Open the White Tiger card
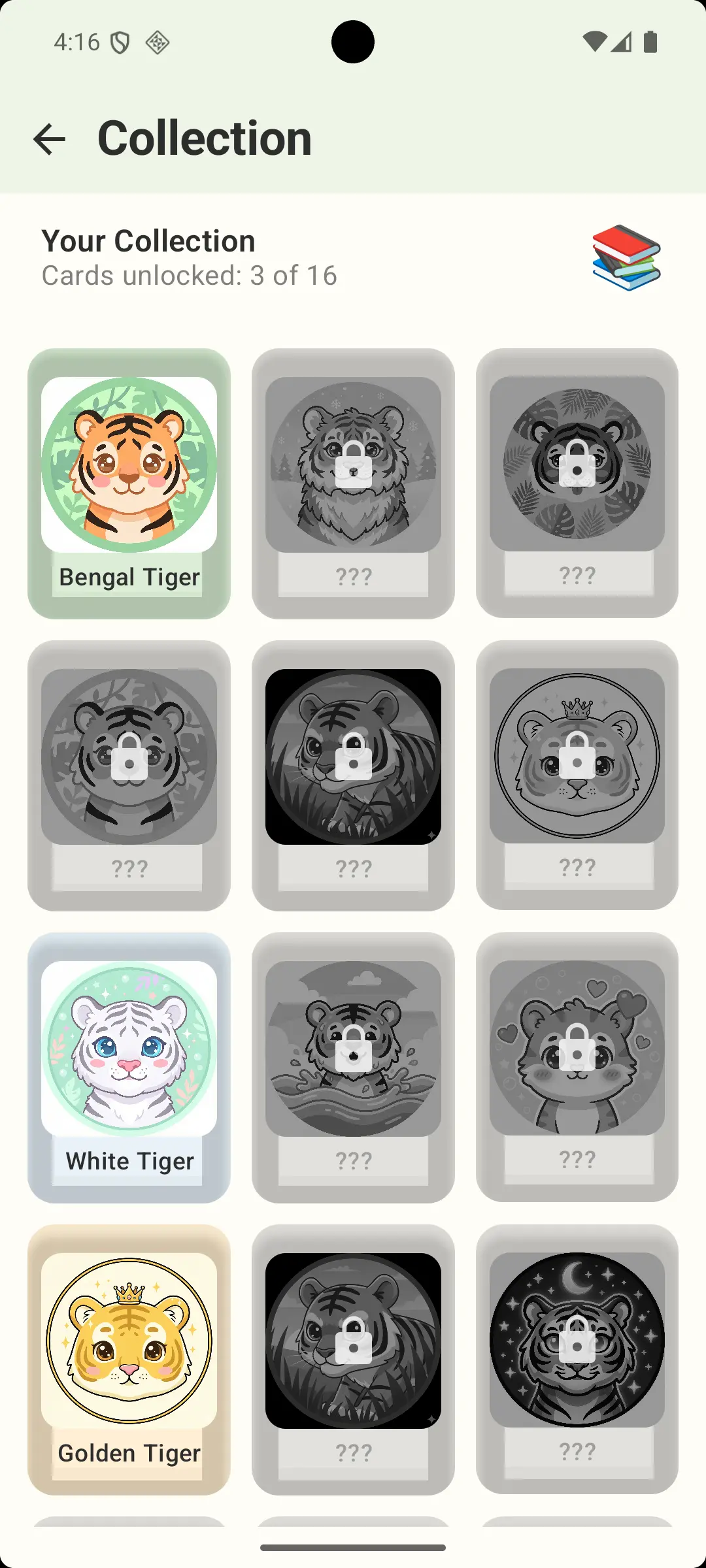The height and width of the screenshot is (1568, 706). pyautogui.click(x=129, y=1068)
